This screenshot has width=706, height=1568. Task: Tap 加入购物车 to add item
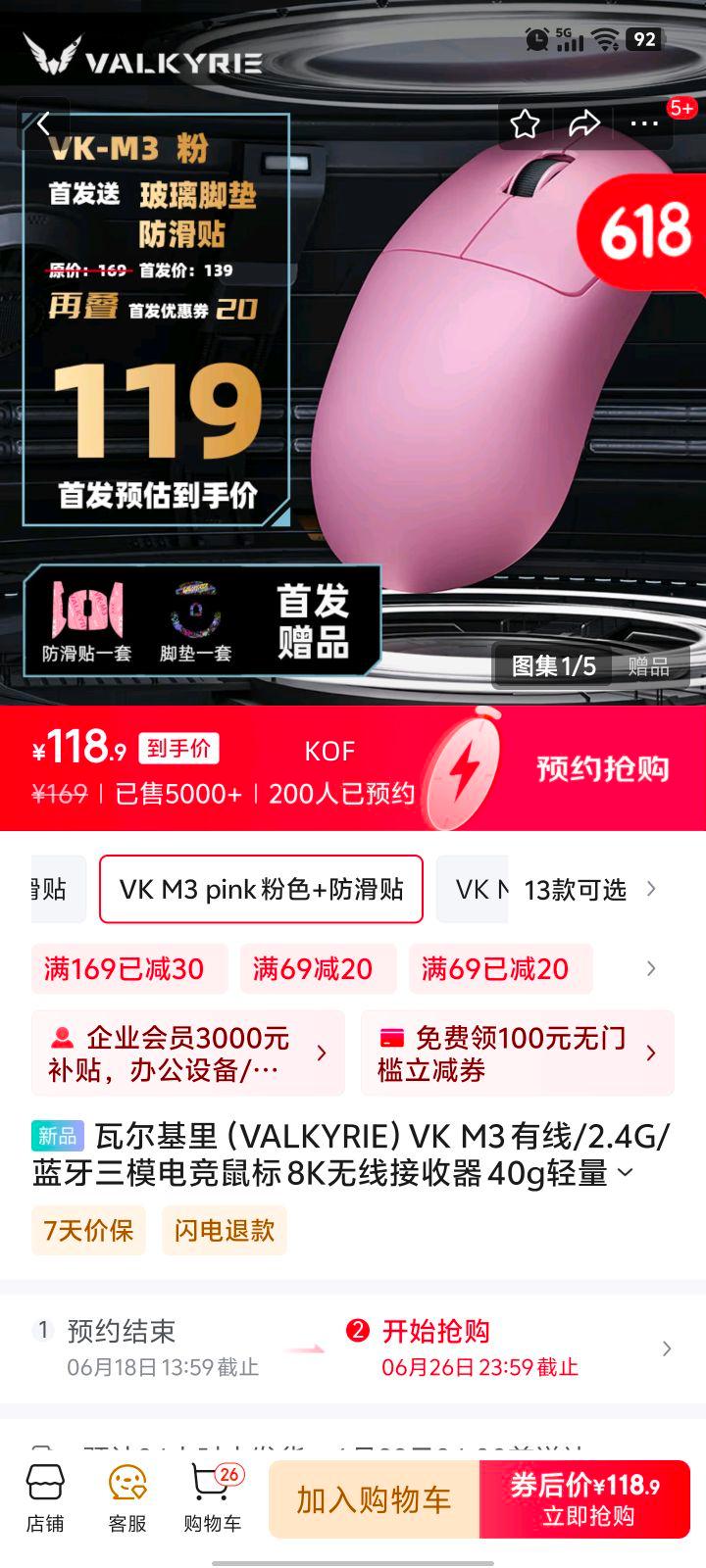point(374,1499)
